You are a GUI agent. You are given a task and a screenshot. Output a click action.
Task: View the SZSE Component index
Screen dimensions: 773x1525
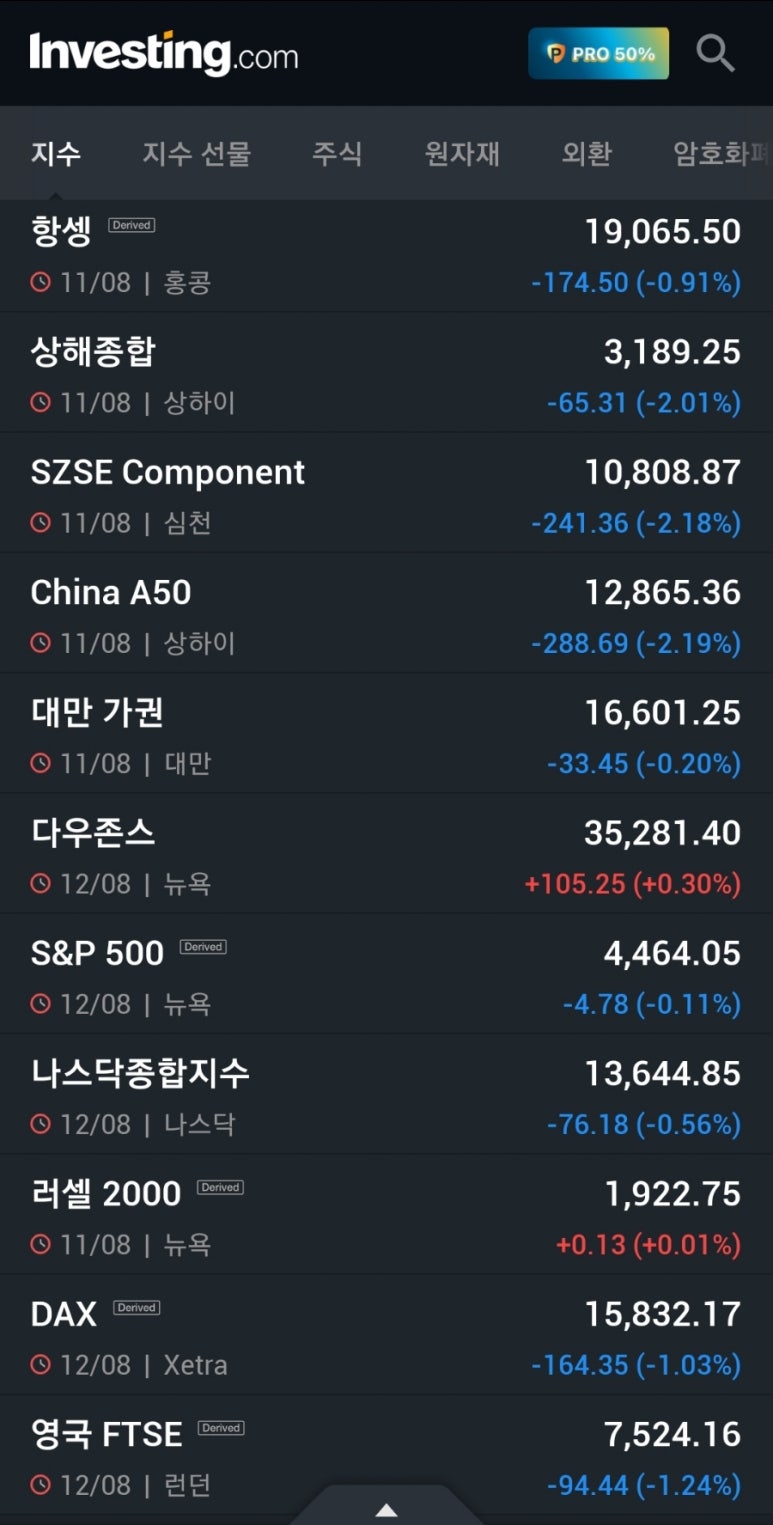(x=386, y=493)
